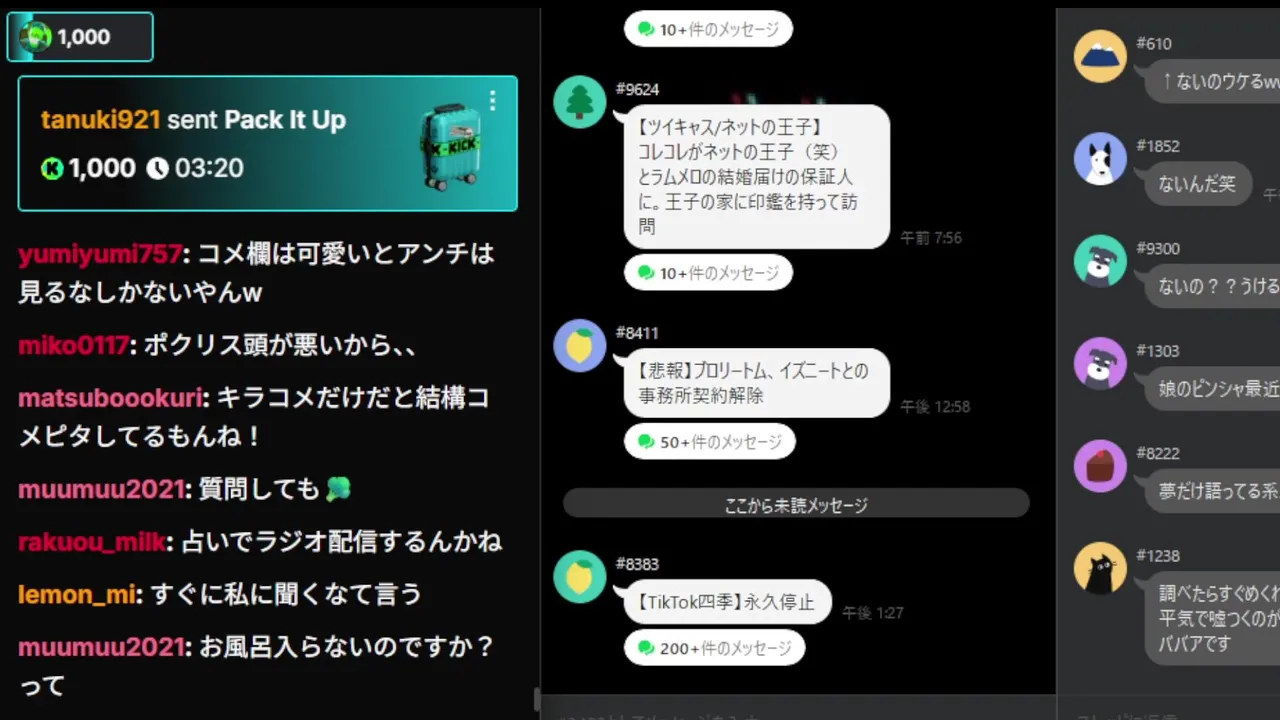Open the ないんだ笑 reply from #1852
The width and height of the screenshot is (1280, 720).
click(x=1197, y=184)
